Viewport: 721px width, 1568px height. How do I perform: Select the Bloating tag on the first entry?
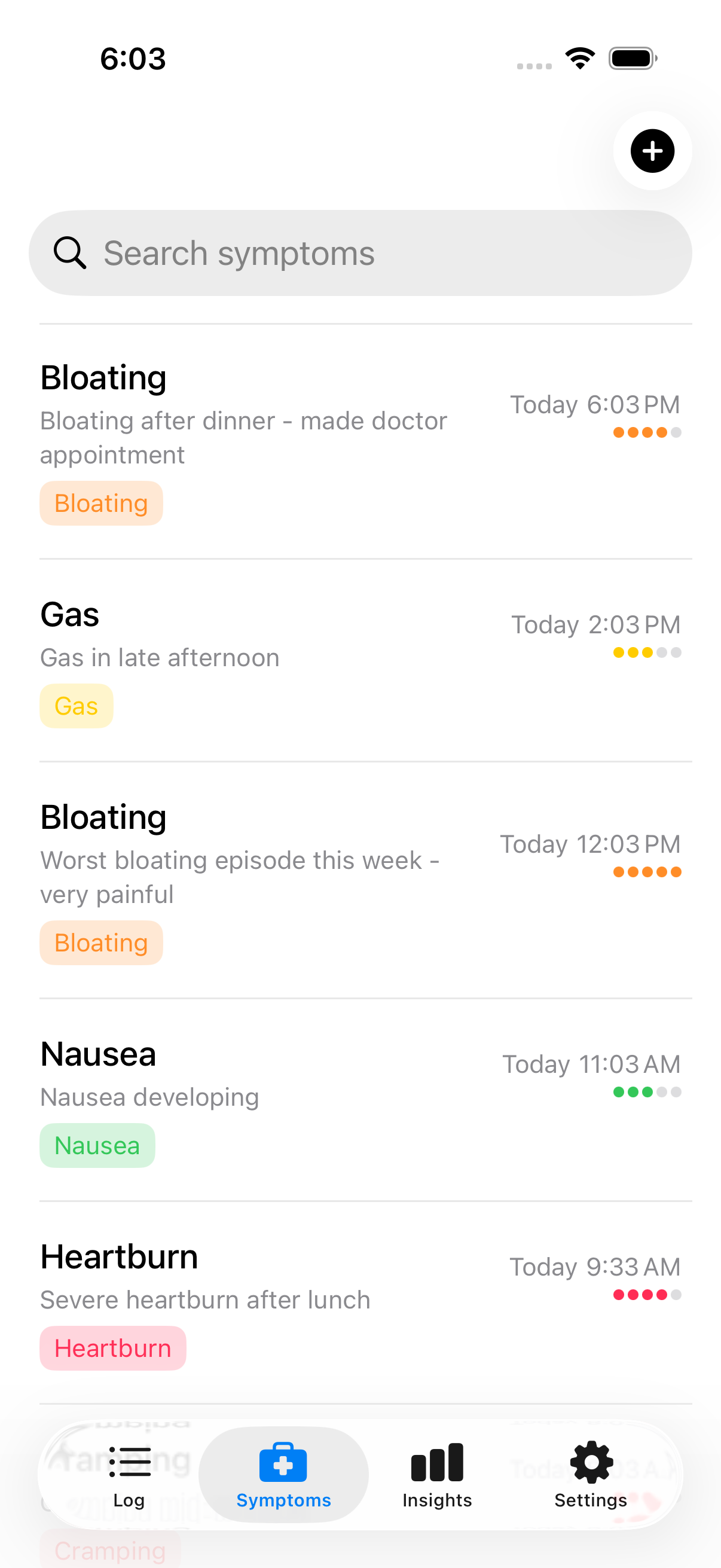(100, 503)
